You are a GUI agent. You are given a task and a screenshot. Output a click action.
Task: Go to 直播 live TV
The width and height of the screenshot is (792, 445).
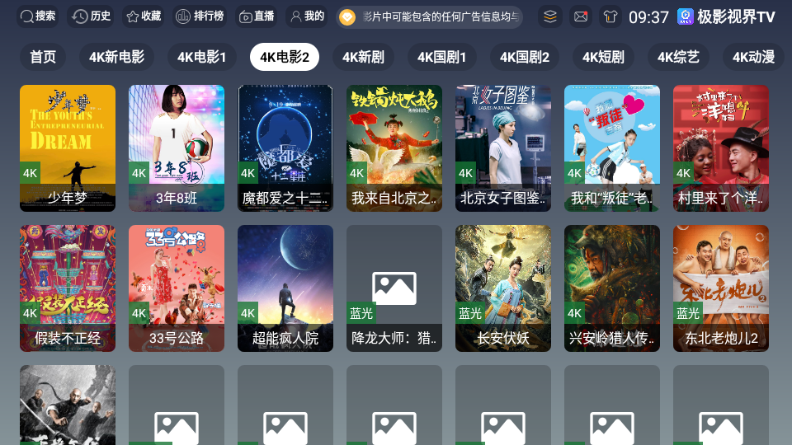tap(255, 16)
